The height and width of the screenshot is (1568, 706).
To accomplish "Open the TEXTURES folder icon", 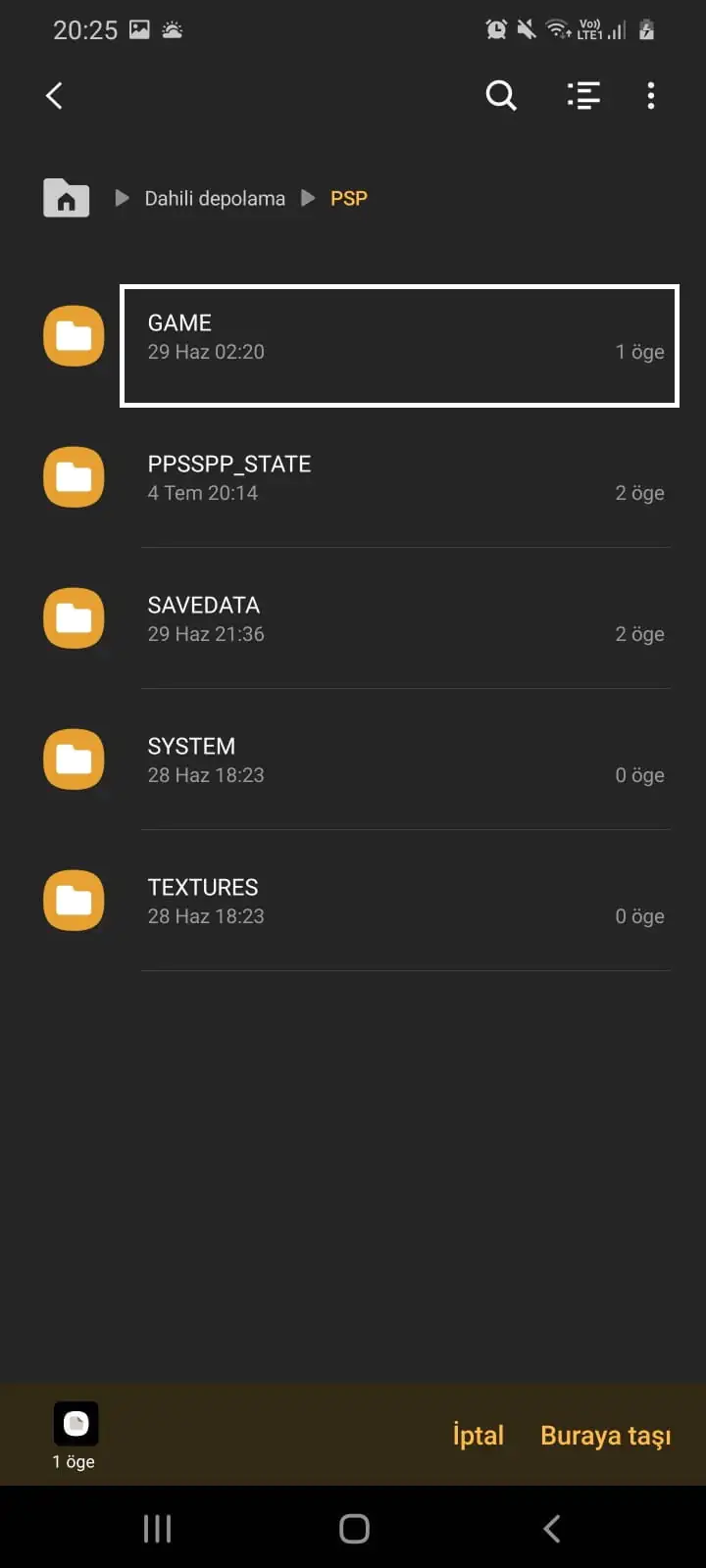I will [74, 900].
